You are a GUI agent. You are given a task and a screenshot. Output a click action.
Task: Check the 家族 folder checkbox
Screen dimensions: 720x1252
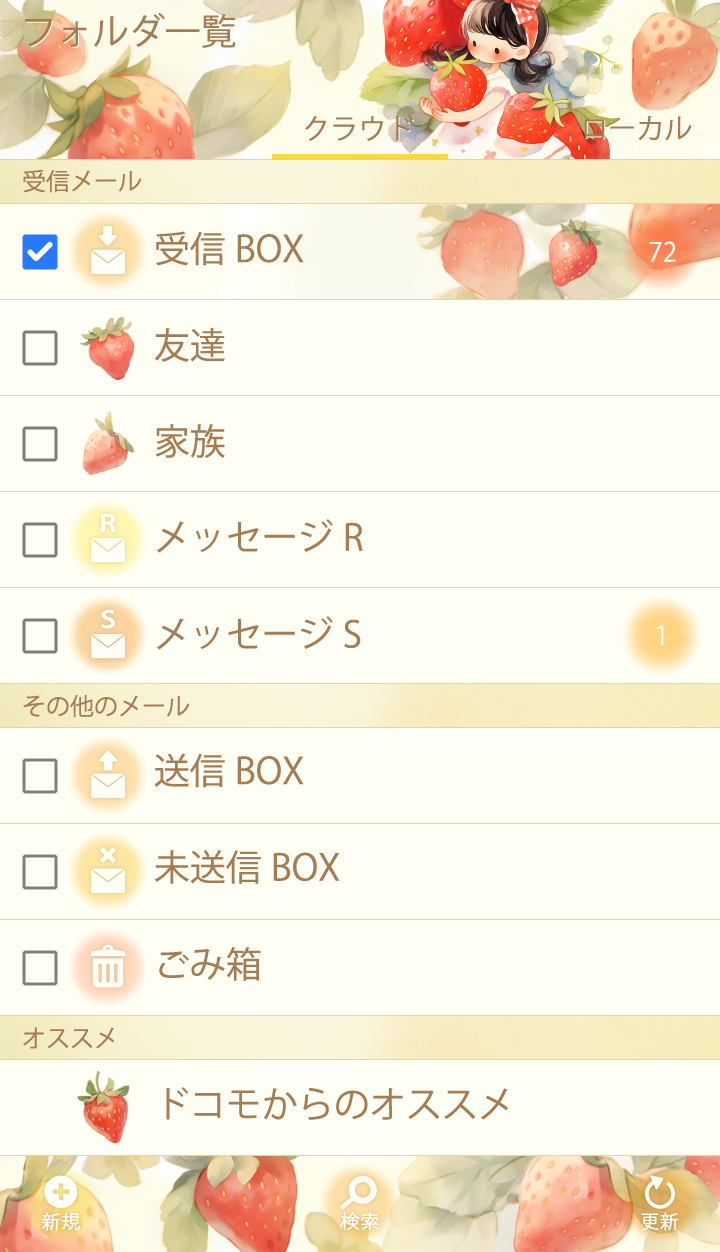[40, 444]
